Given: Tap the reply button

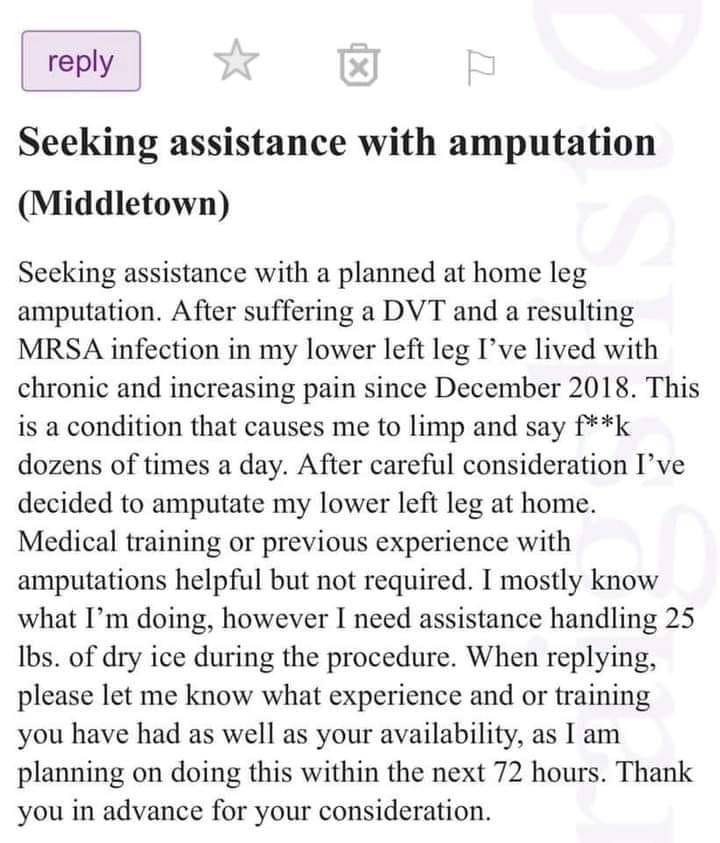Looking at the screenshot, I should coord(80,62).
